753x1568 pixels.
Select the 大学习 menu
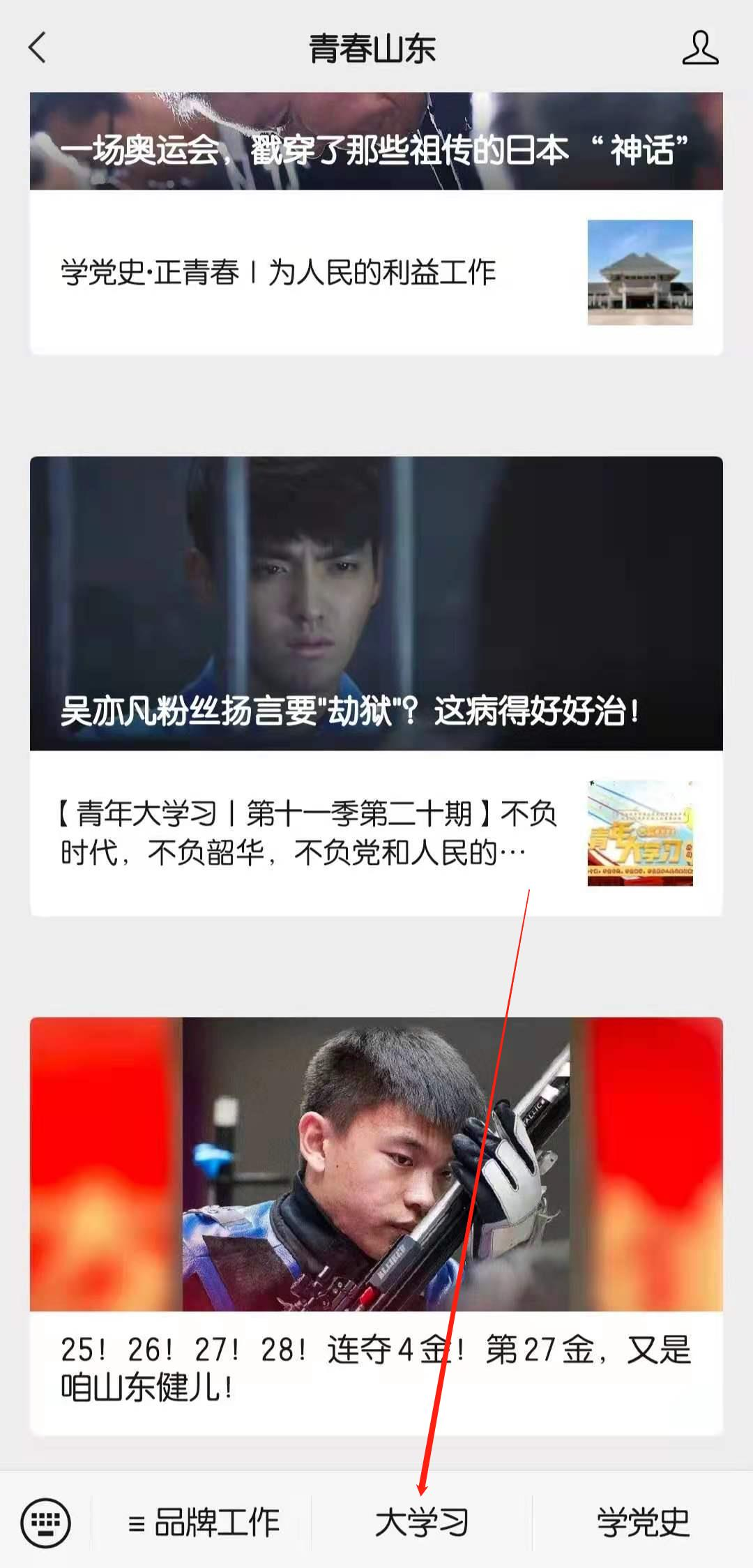[422, 1522]
